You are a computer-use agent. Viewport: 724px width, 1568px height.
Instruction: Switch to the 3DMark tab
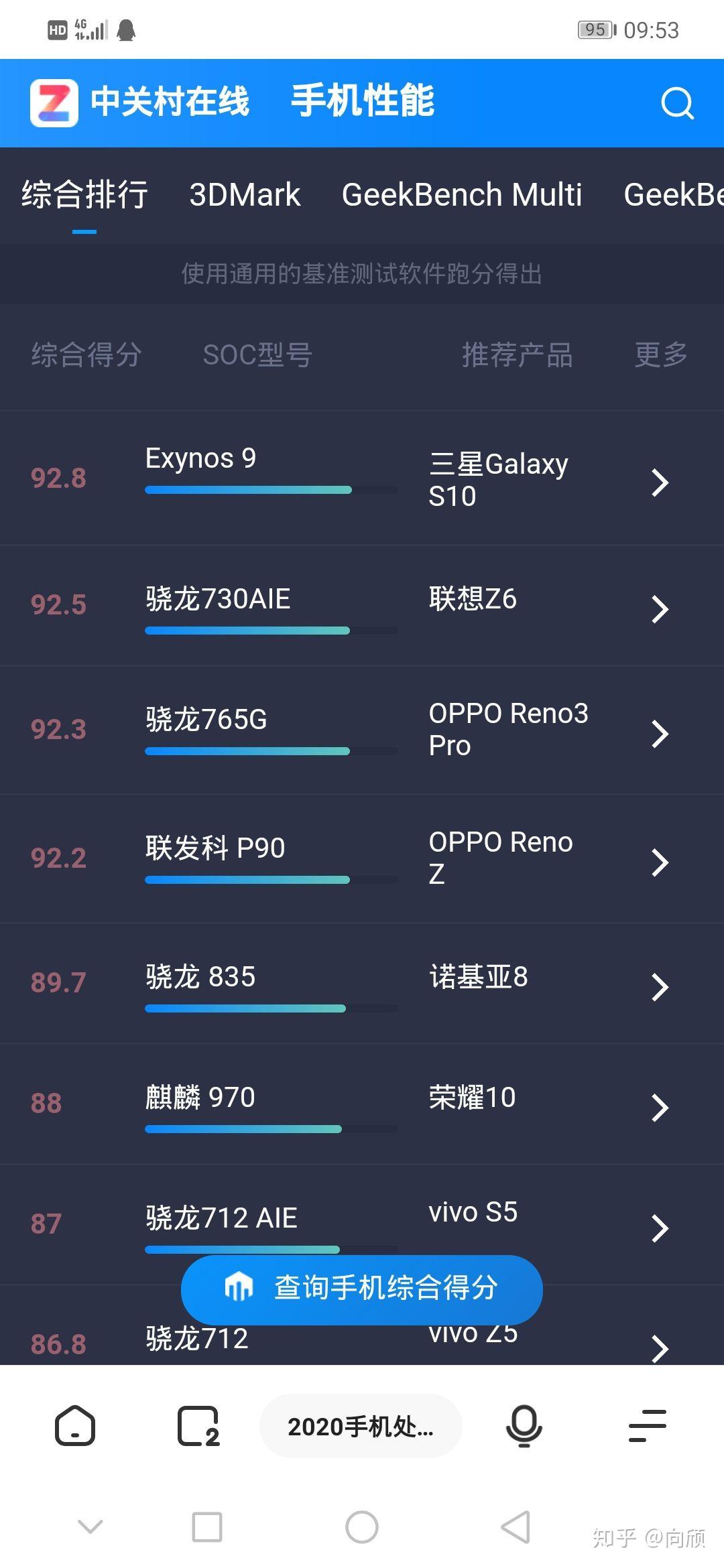(245, 195)
